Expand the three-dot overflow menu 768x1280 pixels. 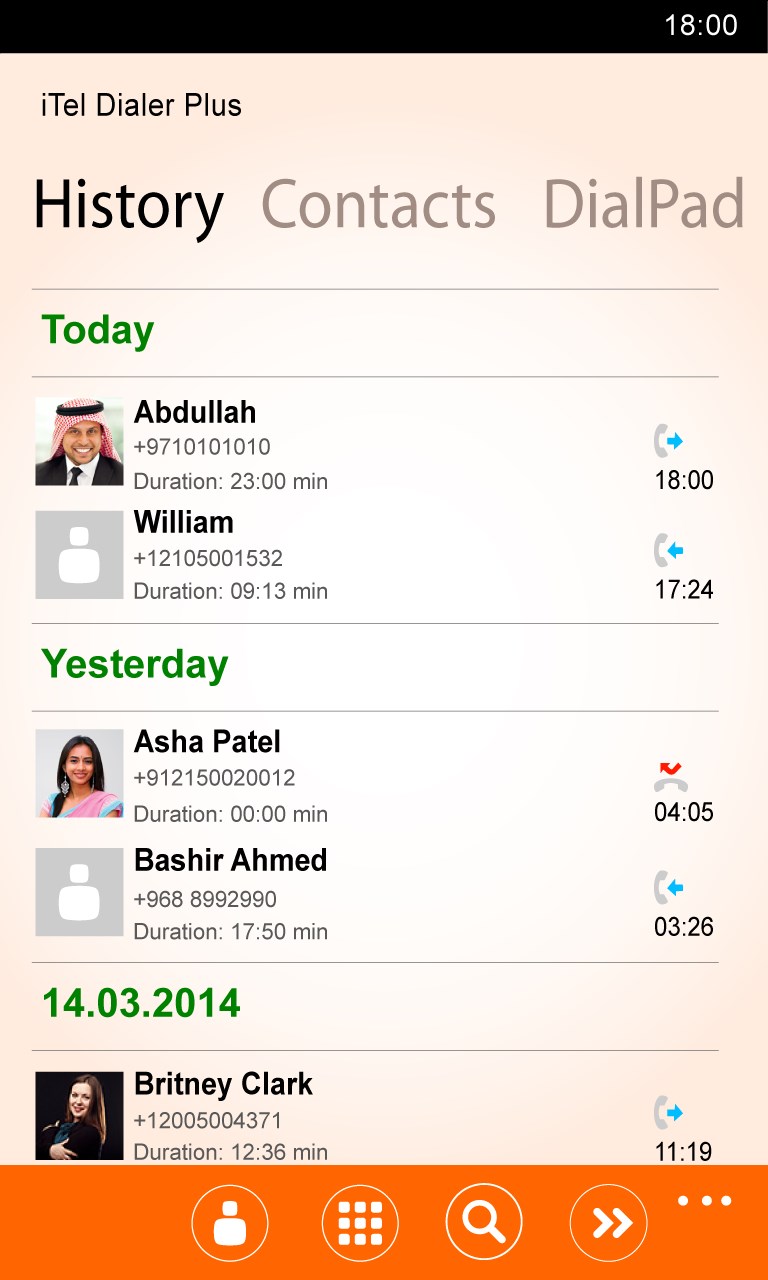(704, 1201)
